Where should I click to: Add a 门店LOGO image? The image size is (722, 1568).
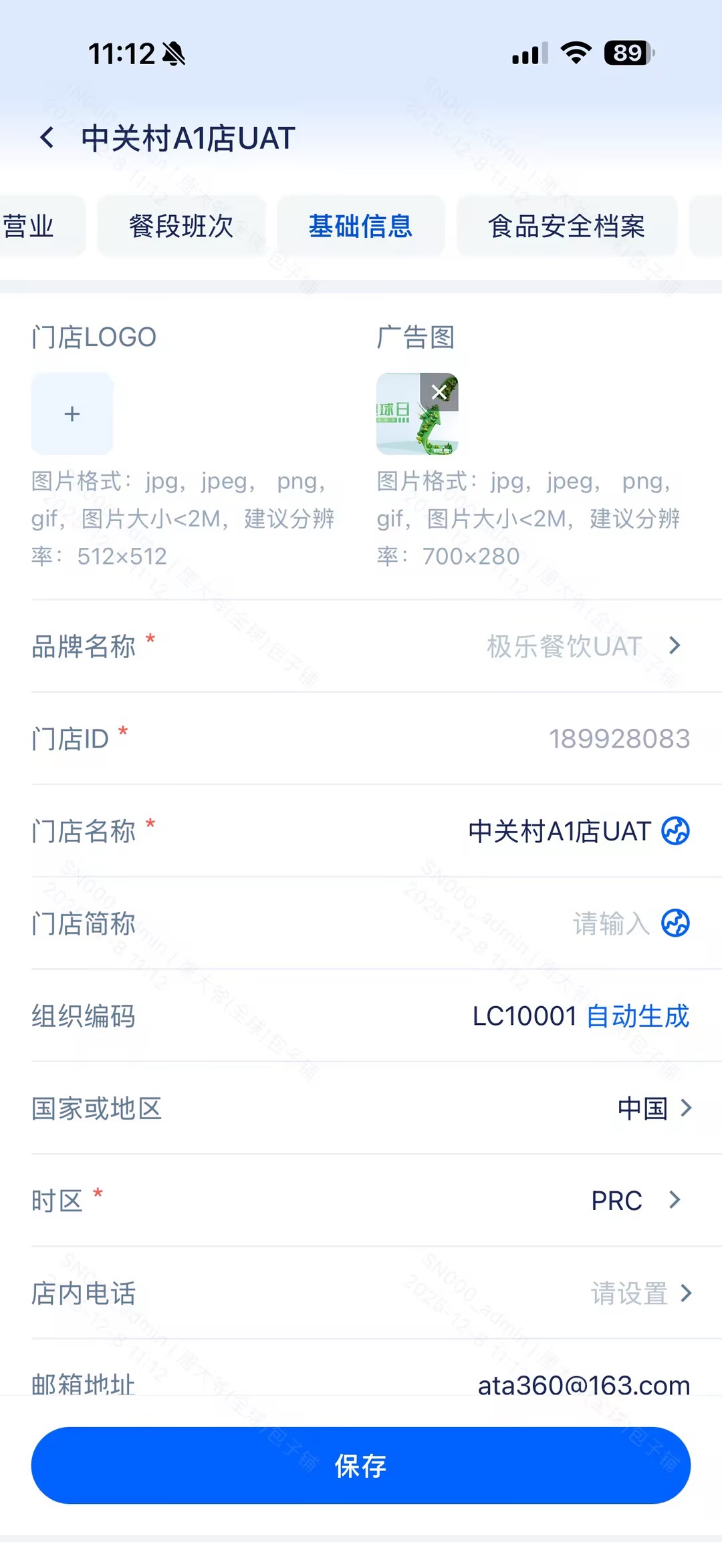[x=72, y=414]
